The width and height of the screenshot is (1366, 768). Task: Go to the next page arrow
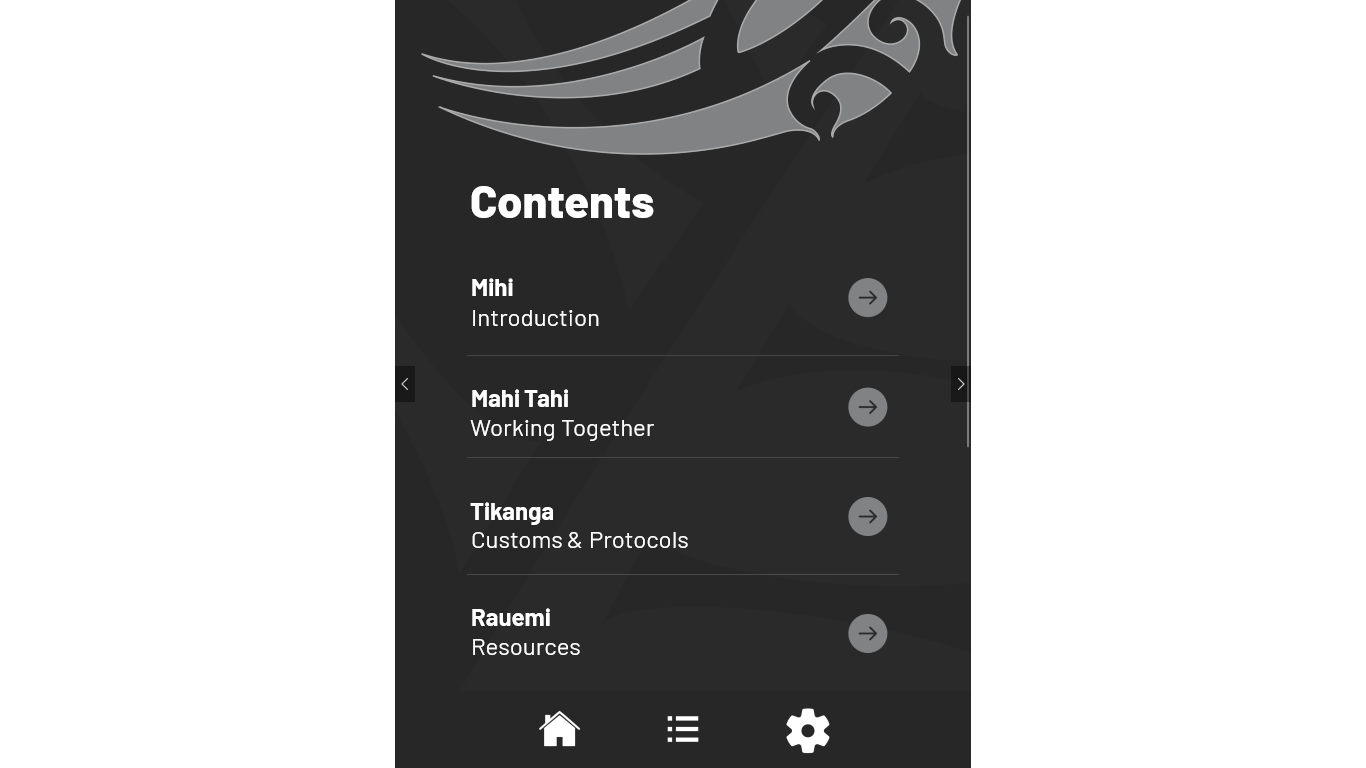tap(960, 384)
